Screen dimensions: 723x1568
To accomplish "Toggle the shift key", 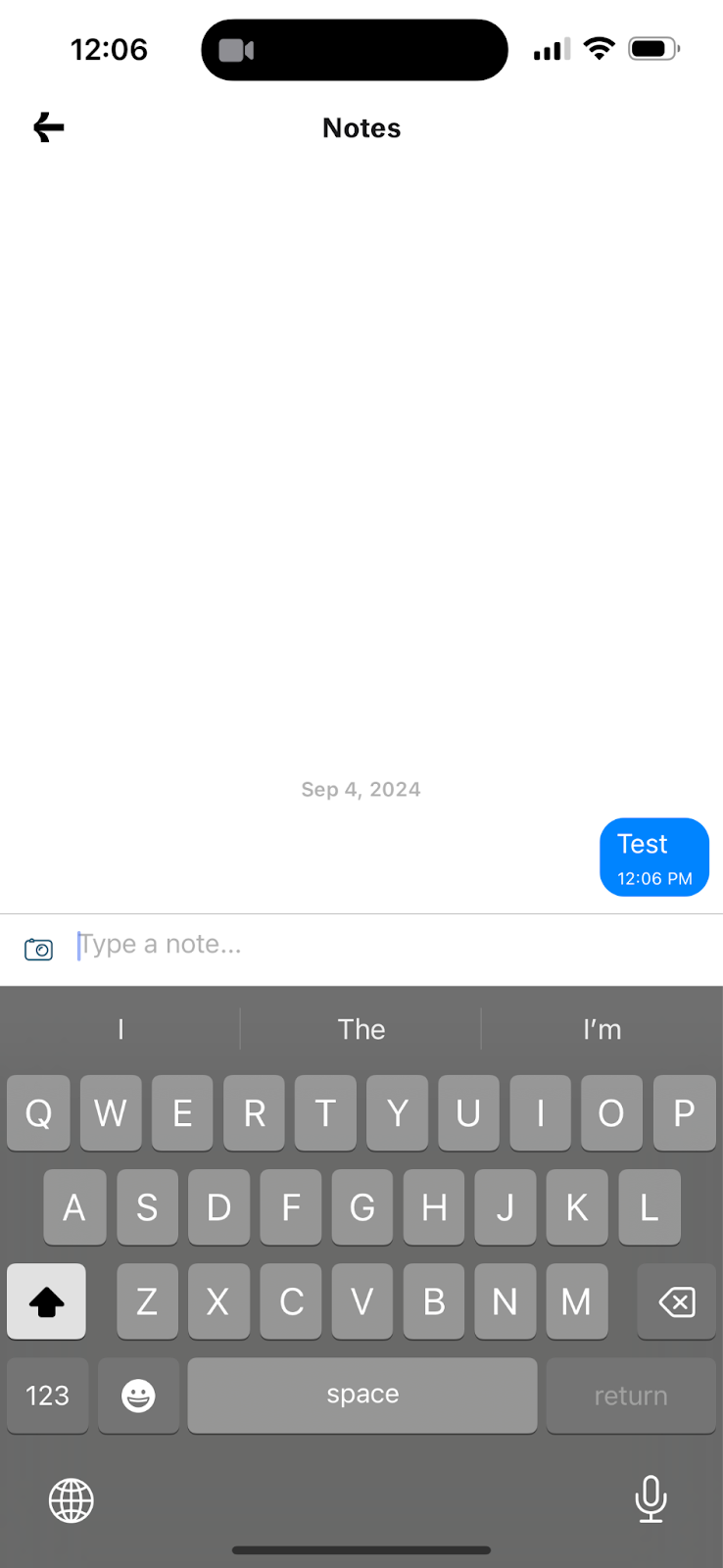I will (46, 1302).
